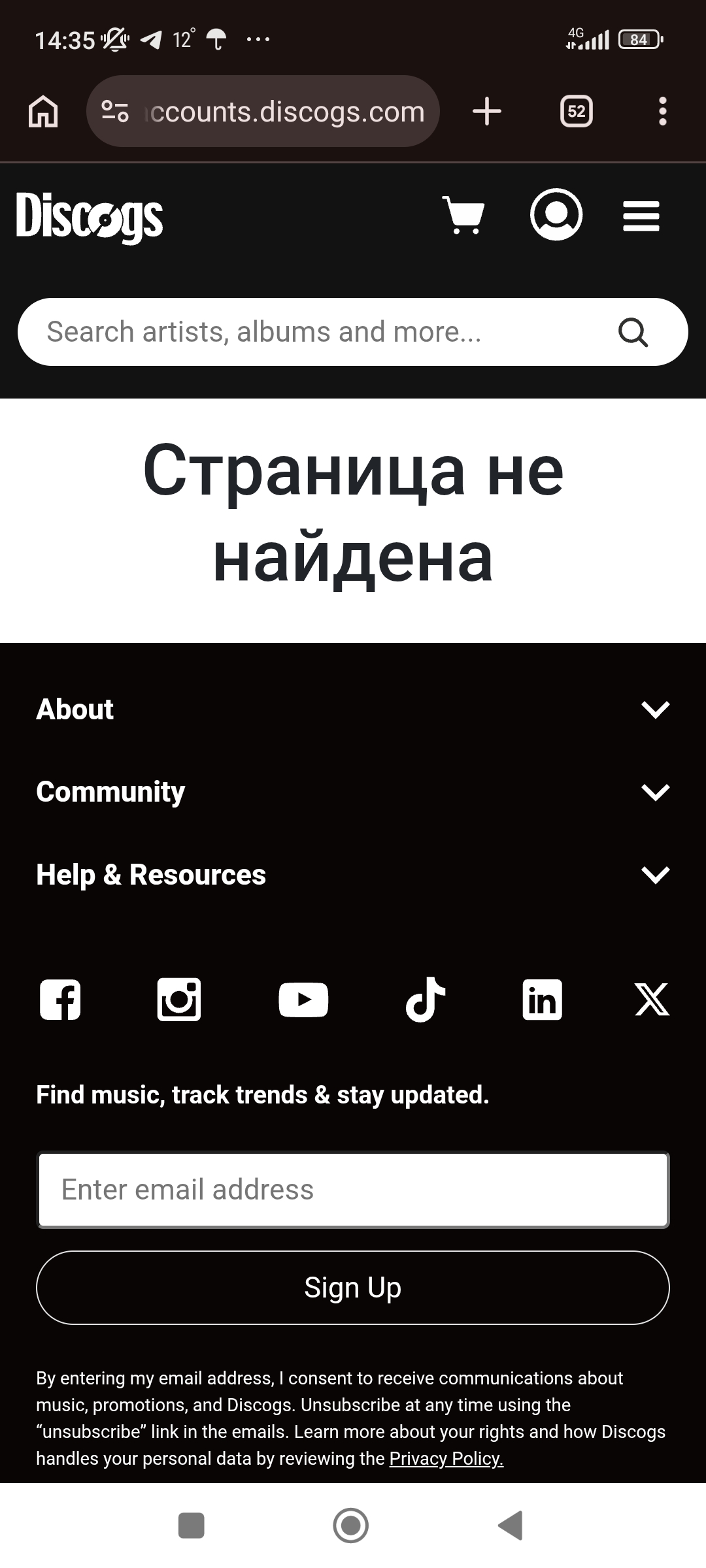
Task: Expand the Community section
Action: 353,792
